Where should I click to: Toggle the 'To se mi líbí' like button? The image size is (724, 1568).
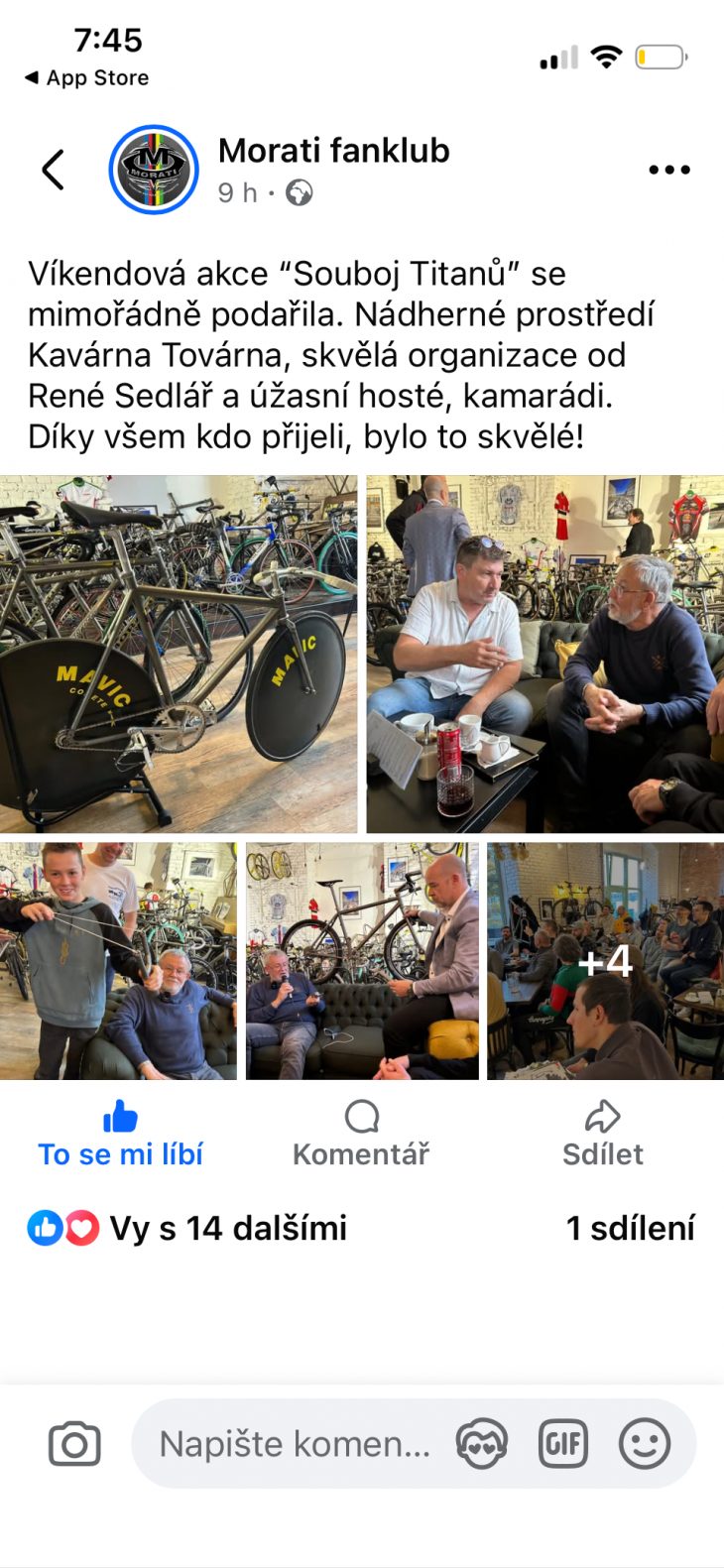pyautogui.click(x=120, y=1135)
